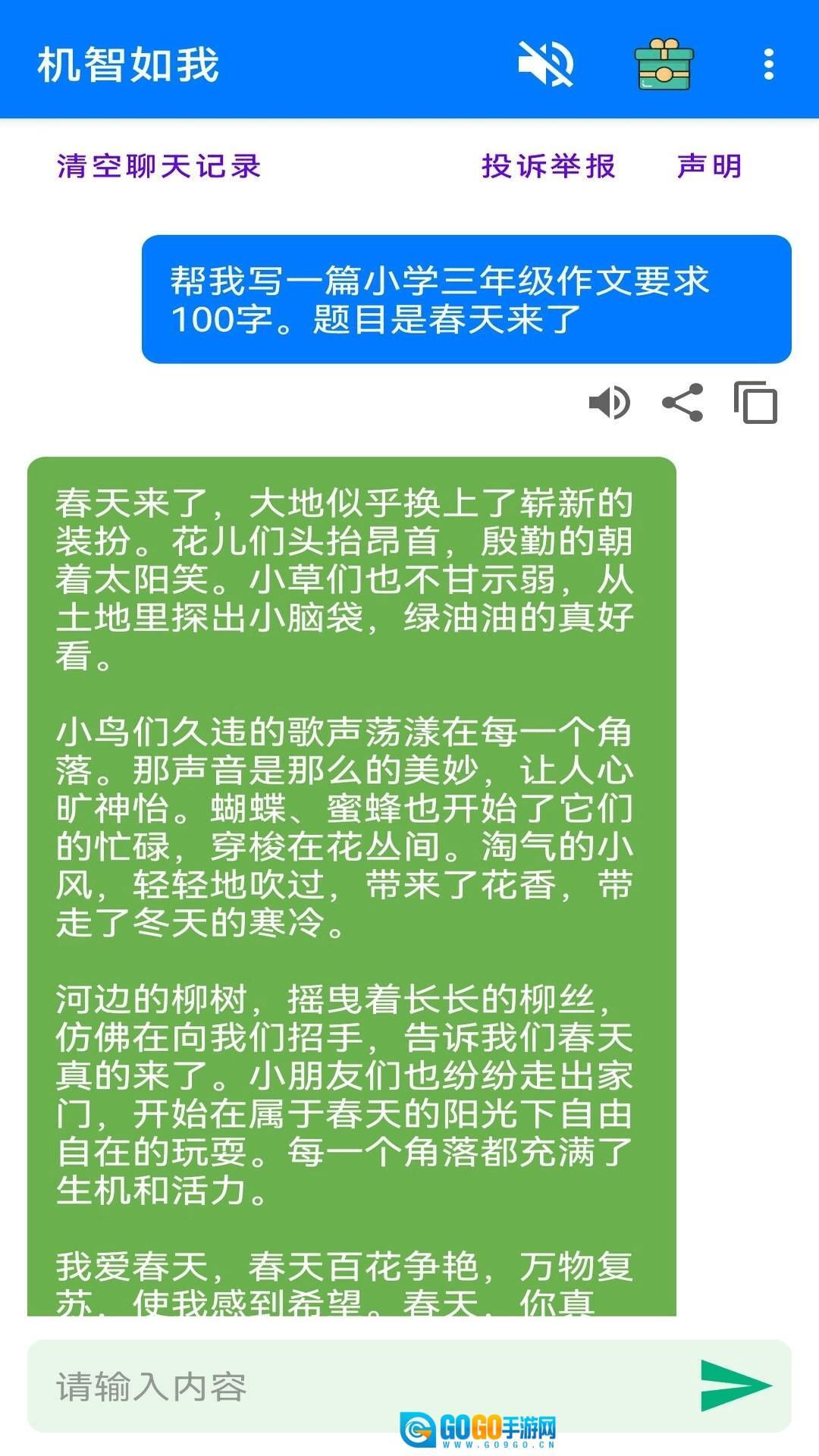The width and height of the screenshot is (819, 1456).
Task: Play the reply aloud with speaker icon
Action: [x=609, y=402]
